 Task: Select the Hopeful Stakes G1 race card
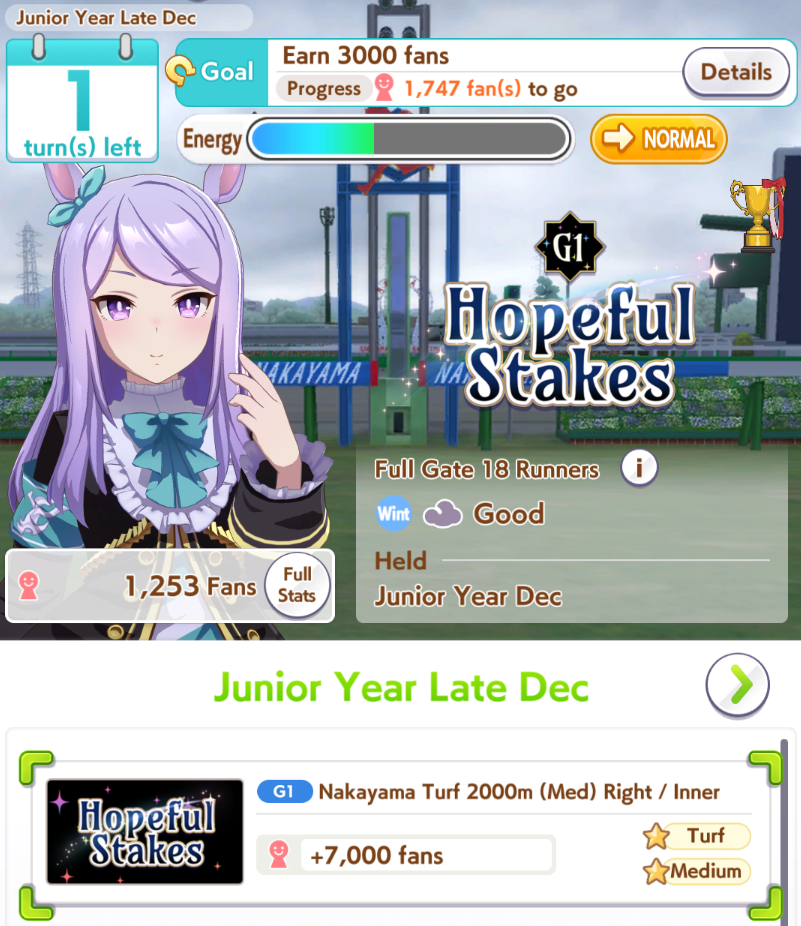400,832
